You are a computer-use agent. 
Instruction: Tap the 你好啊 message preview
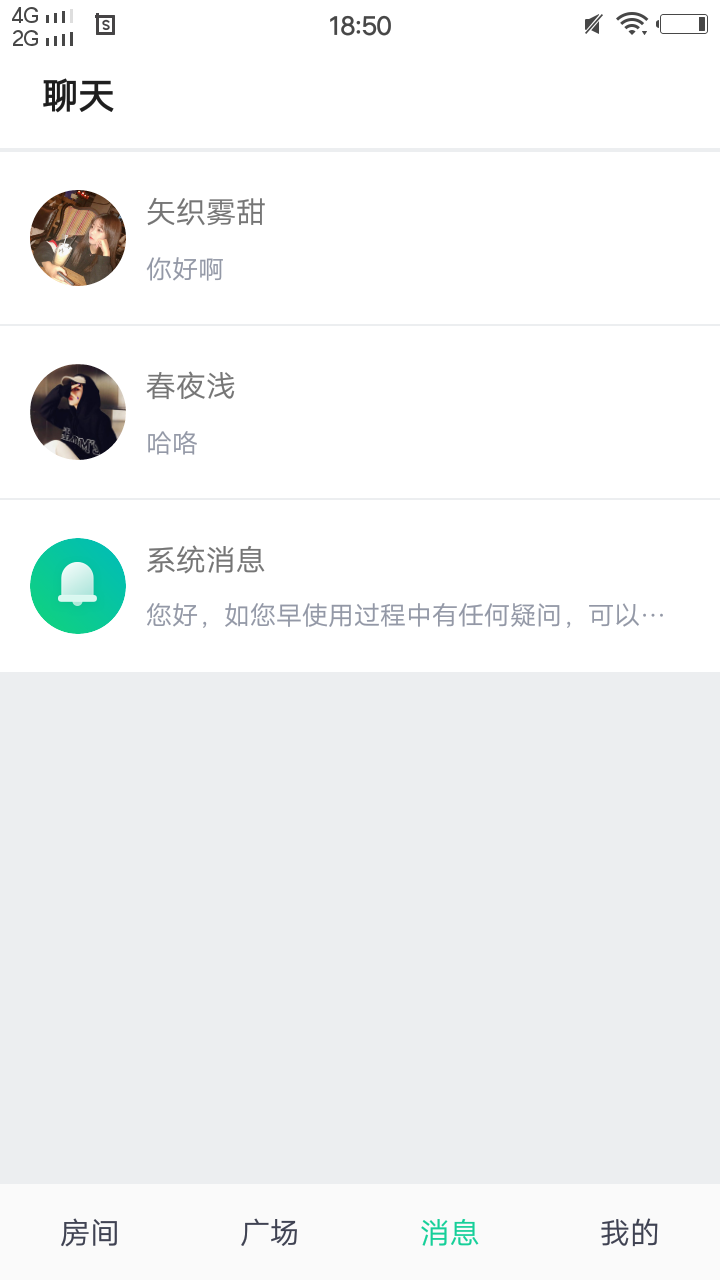click(185, 268)
